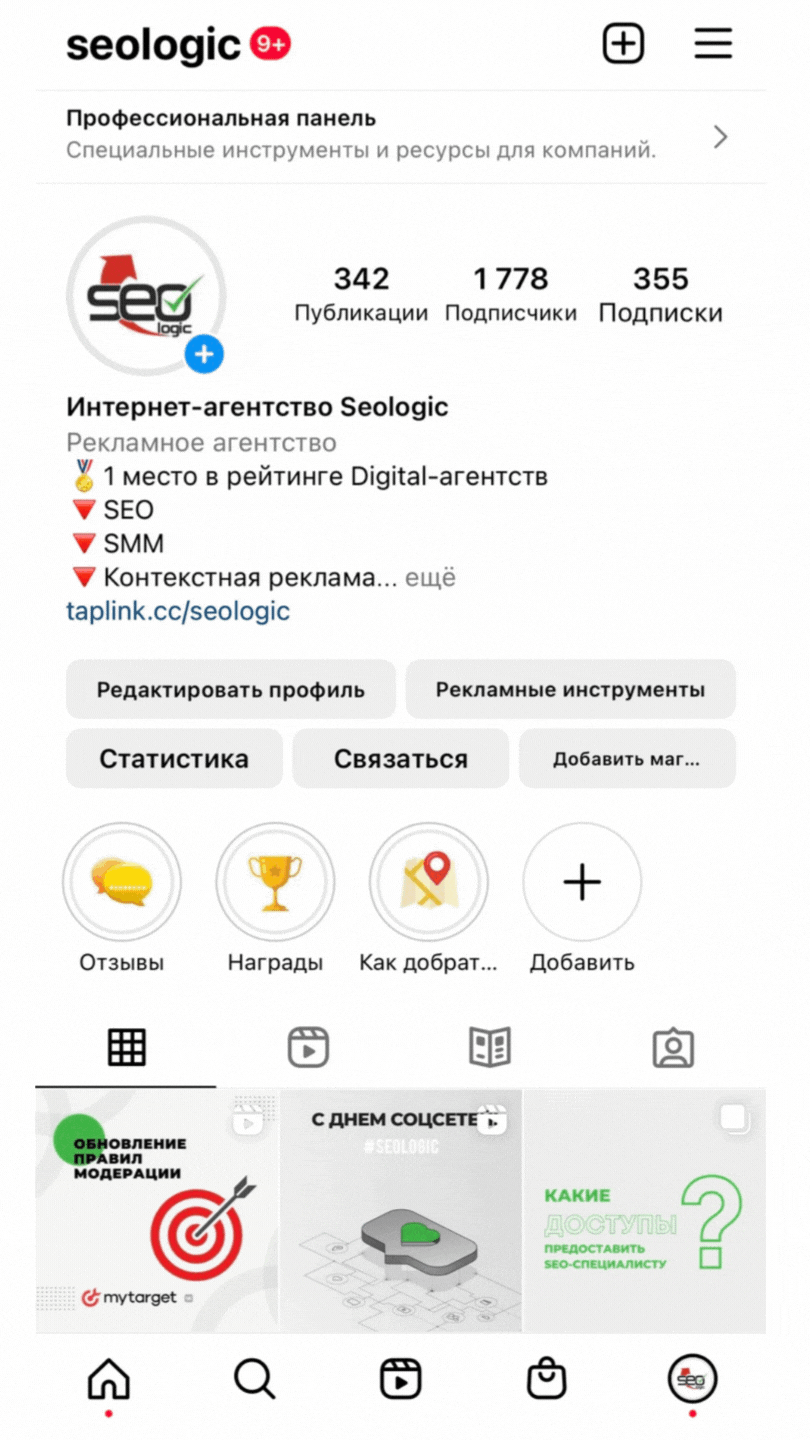The width and height of the screenshot is (810, 1440).
Task: Tap the blue plus on profile photo
Action: pos(204,353)
